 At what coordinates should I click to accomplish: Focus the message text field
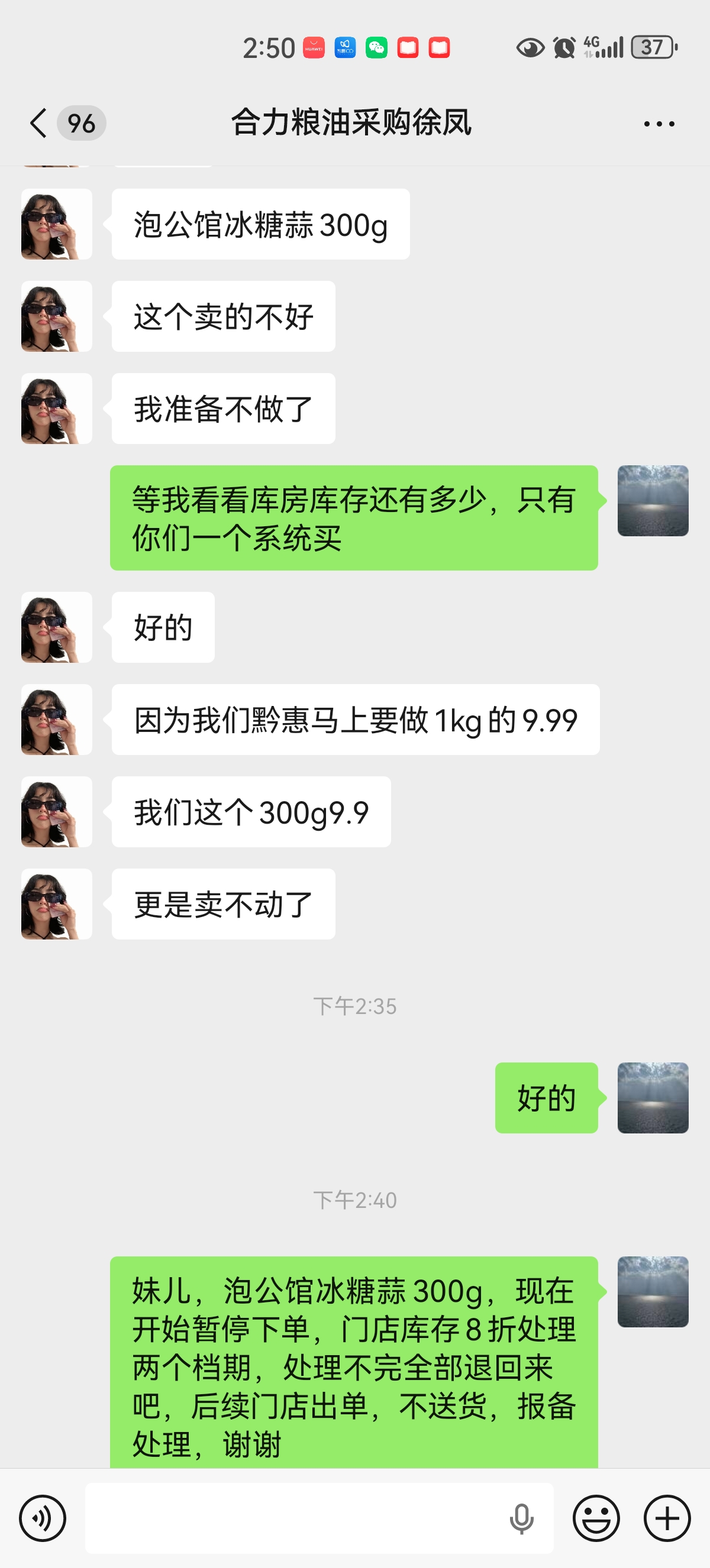tap(292, 1518)
